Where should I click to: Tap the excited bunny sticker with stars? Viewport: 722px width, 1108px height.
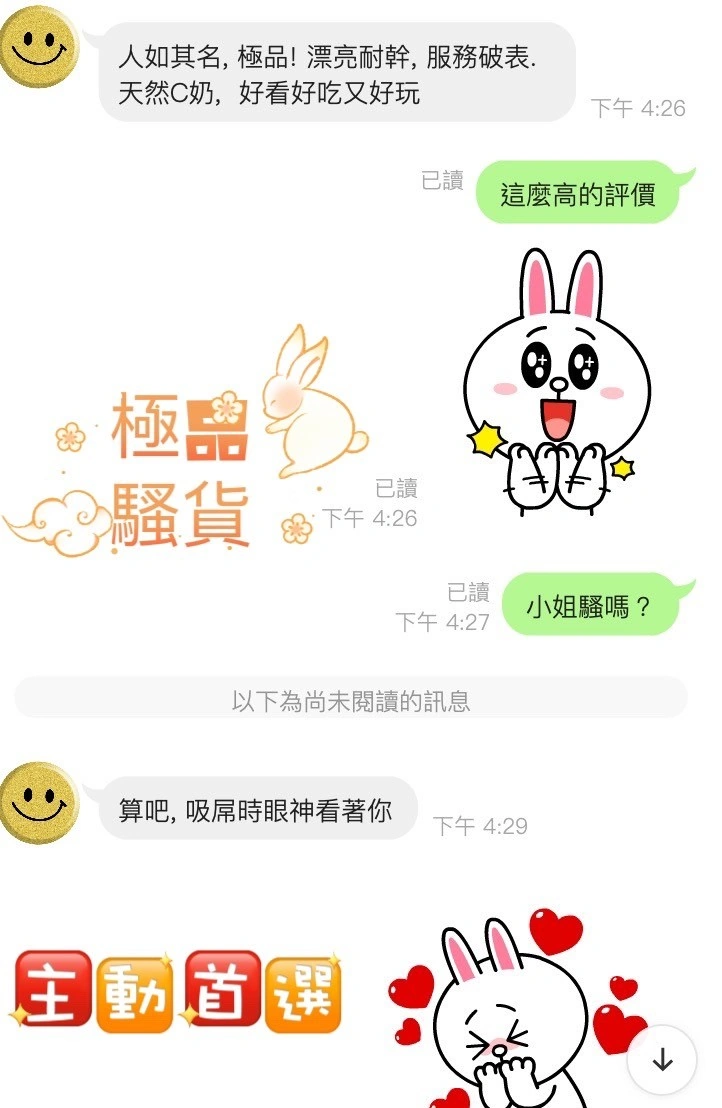tap(555, 385)
